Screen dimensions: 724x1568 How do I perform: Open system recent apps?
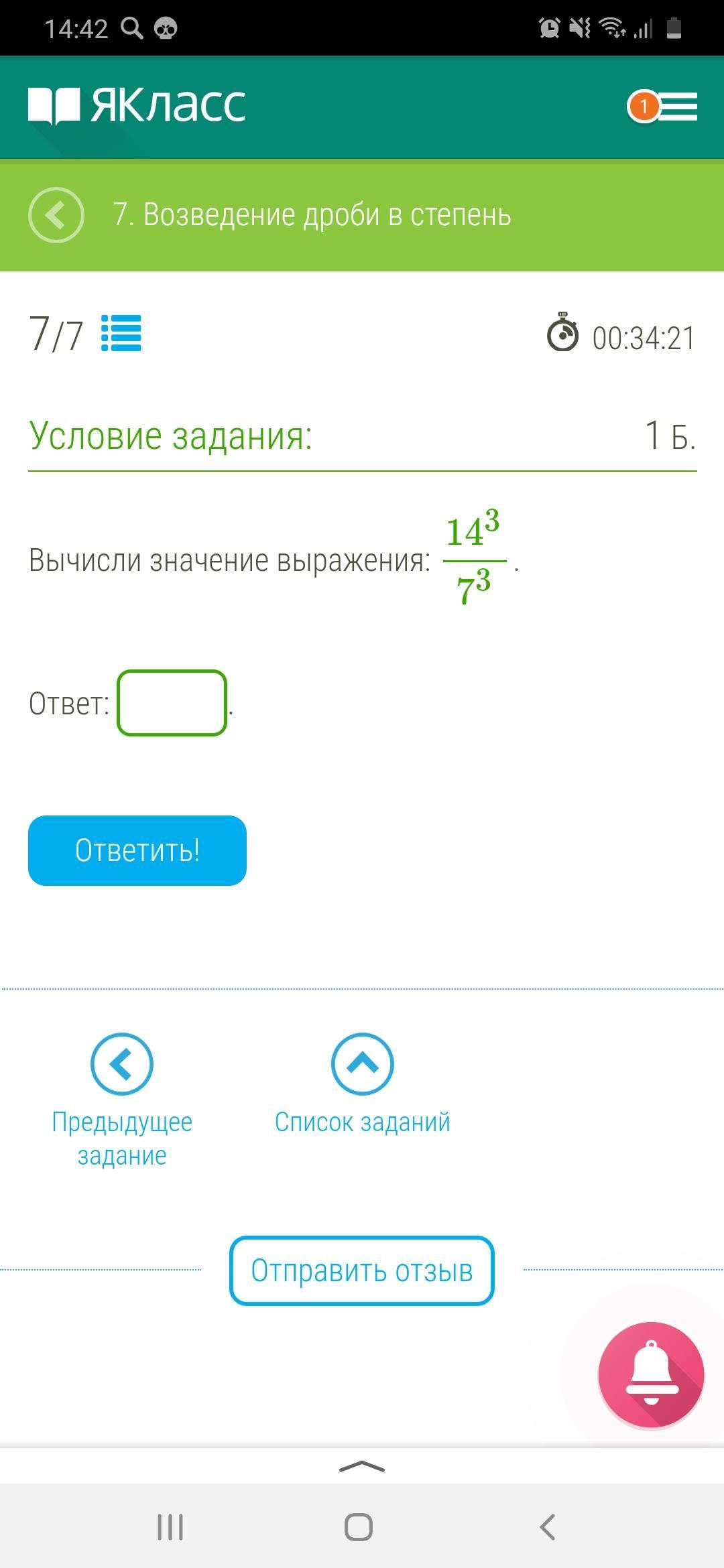coord(170,1528)
